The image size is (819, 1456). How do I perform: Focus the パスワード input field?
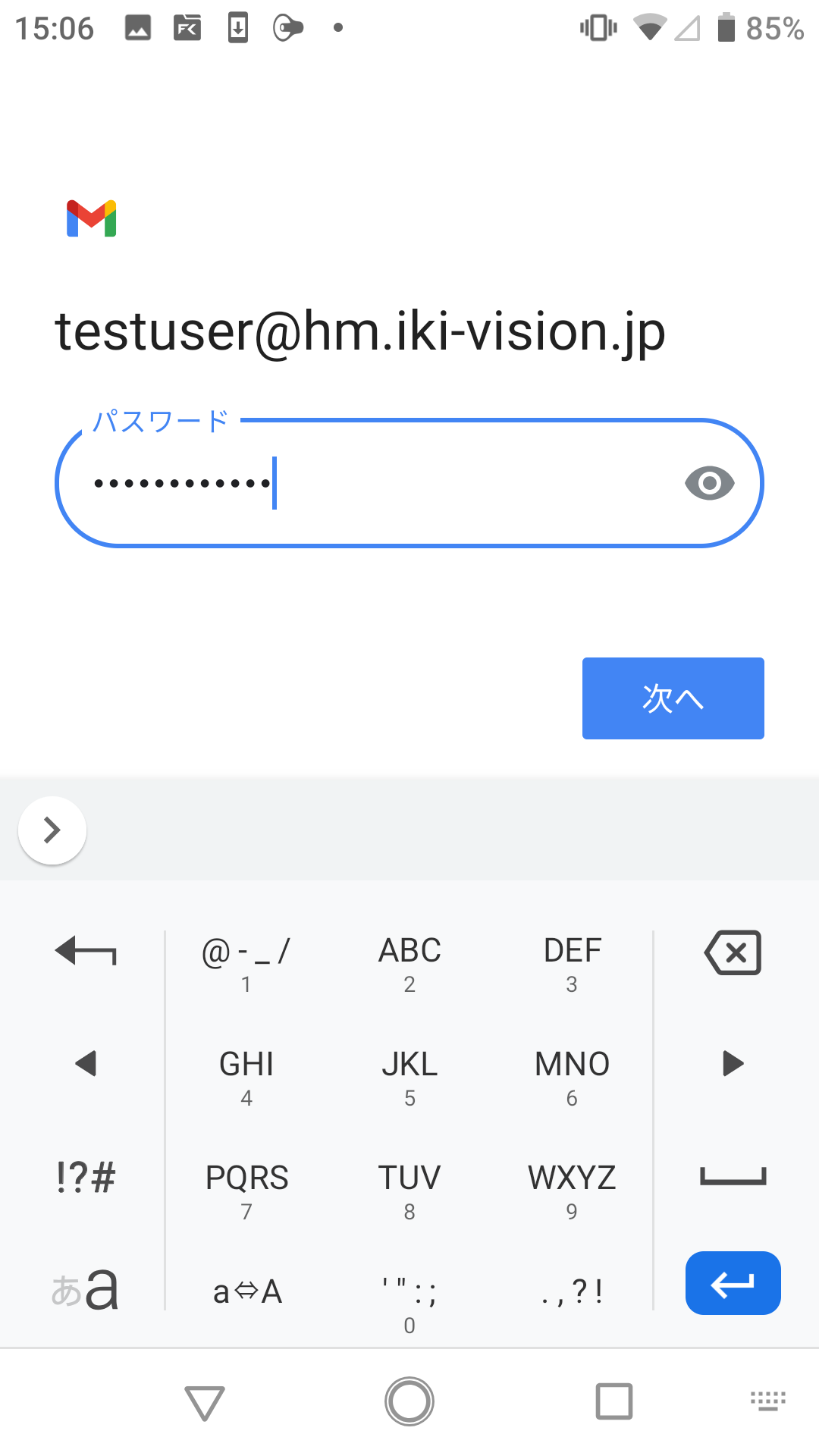click(409, 483)
